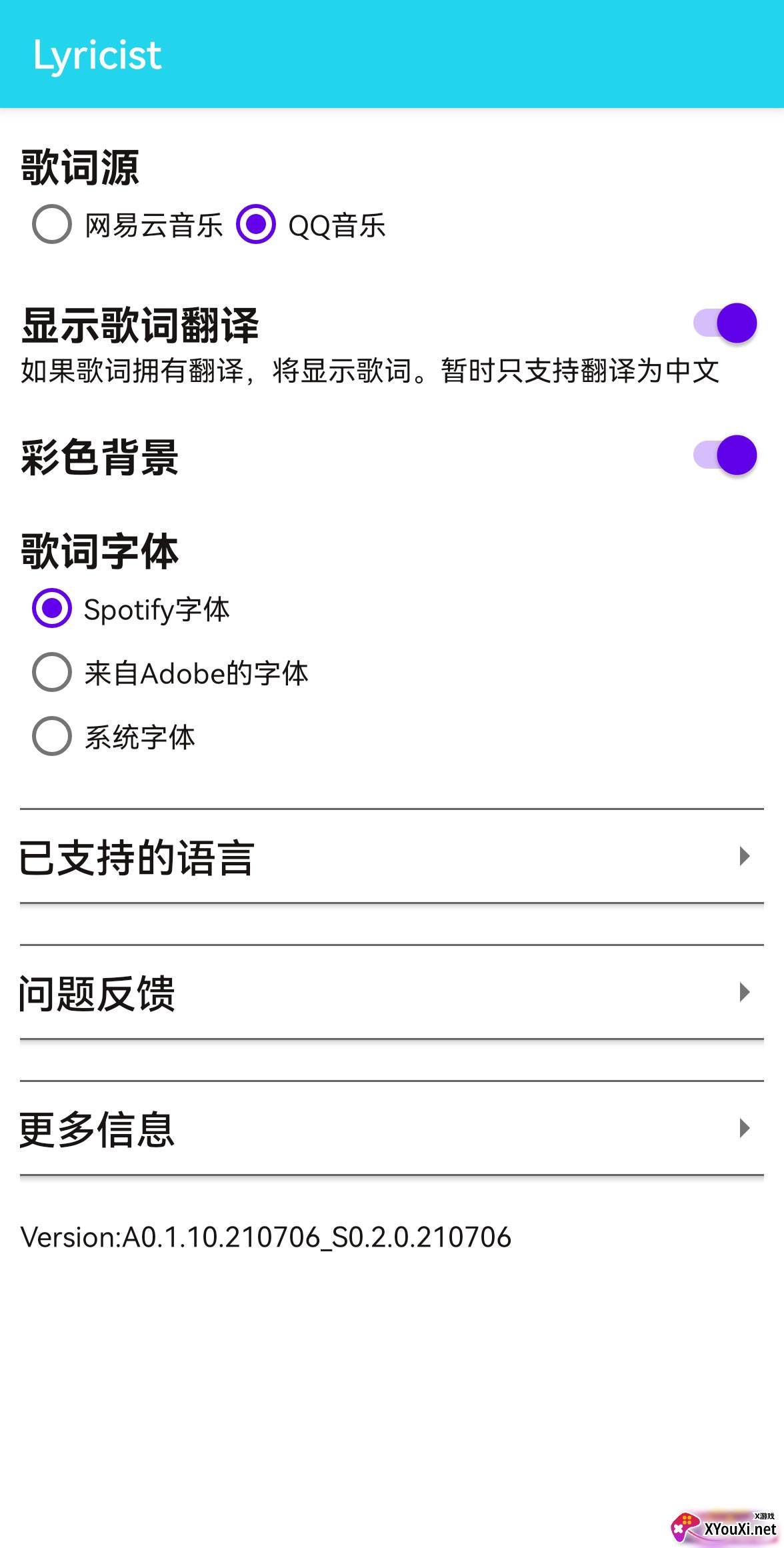Expand the 已支持的语言 section
Screen dimensions: 784x1548
coord(392,857)
